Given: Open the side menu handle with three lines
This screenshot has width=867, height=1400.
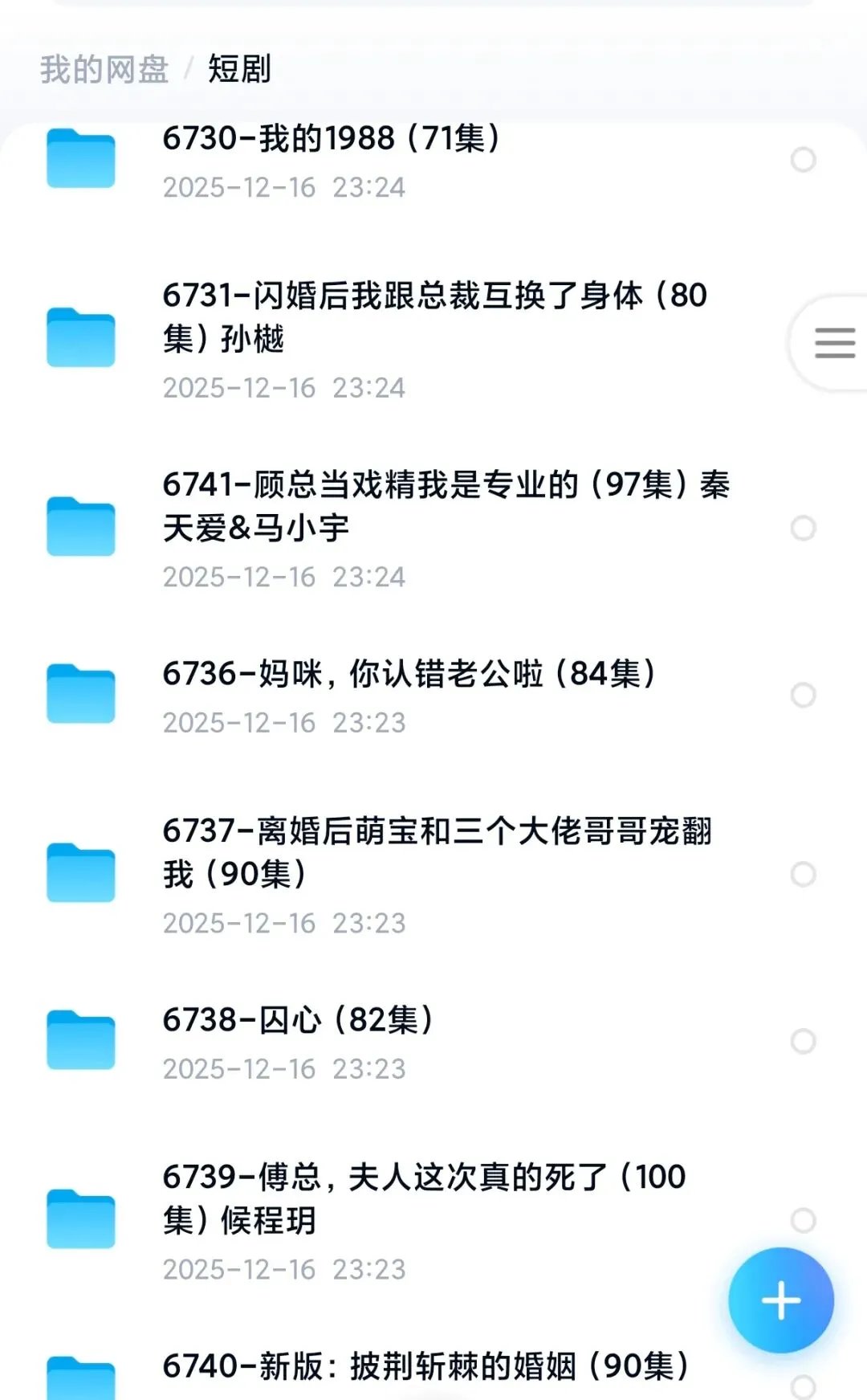Looking at the screenshot, I should (834, 343).
